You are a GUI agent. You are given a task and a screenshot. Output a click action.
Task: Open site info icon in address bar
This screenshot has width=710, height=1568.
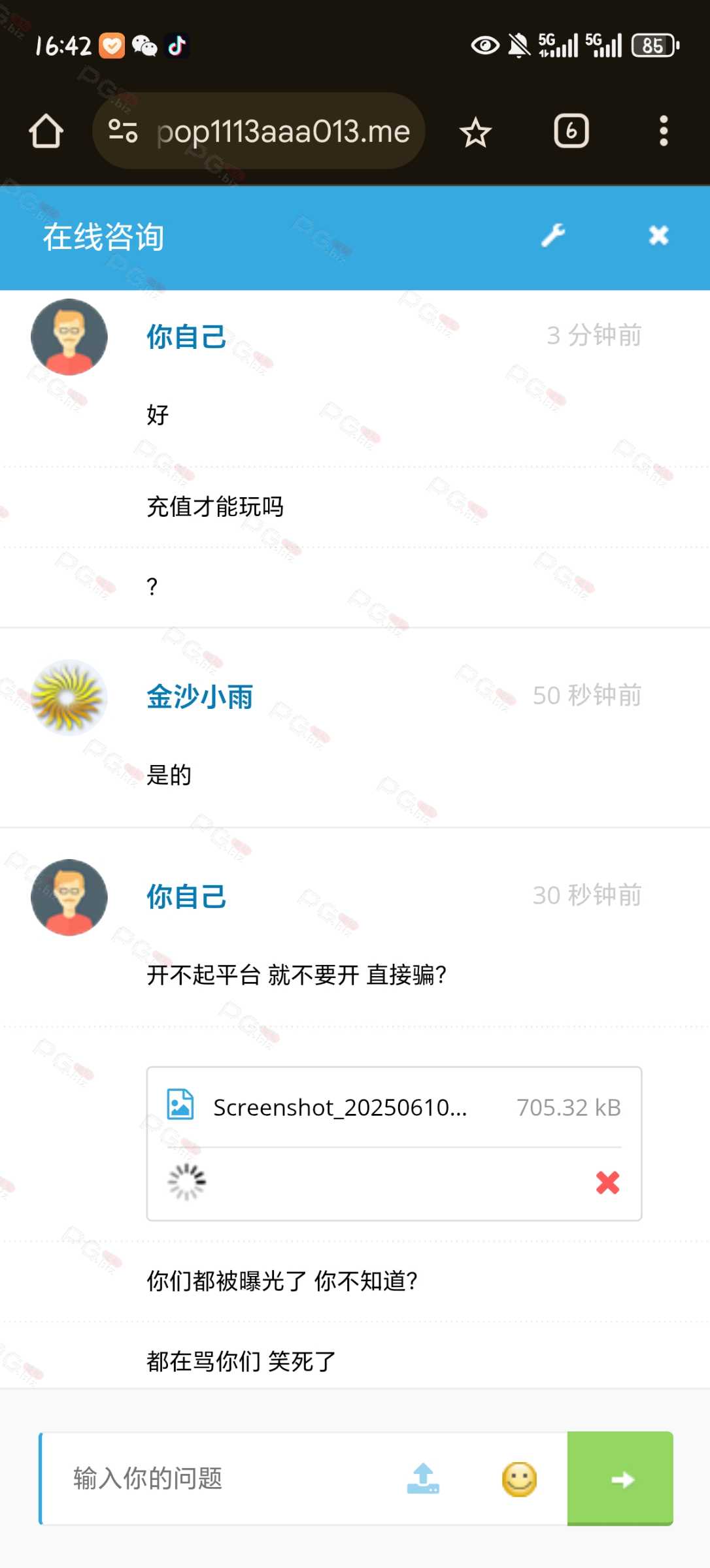123,131
